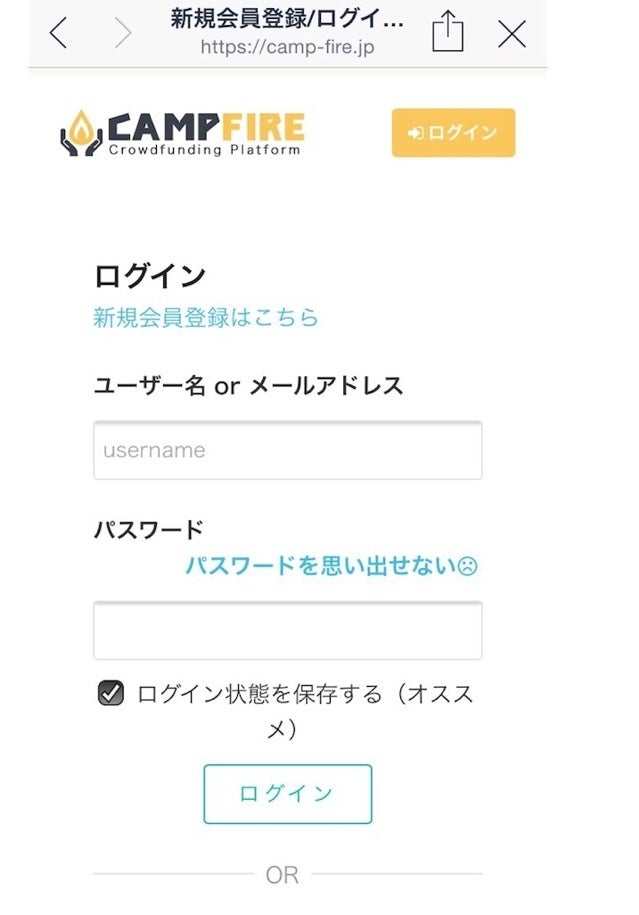
Task: Focus the password input field
Action: click(x=287, y=630)
